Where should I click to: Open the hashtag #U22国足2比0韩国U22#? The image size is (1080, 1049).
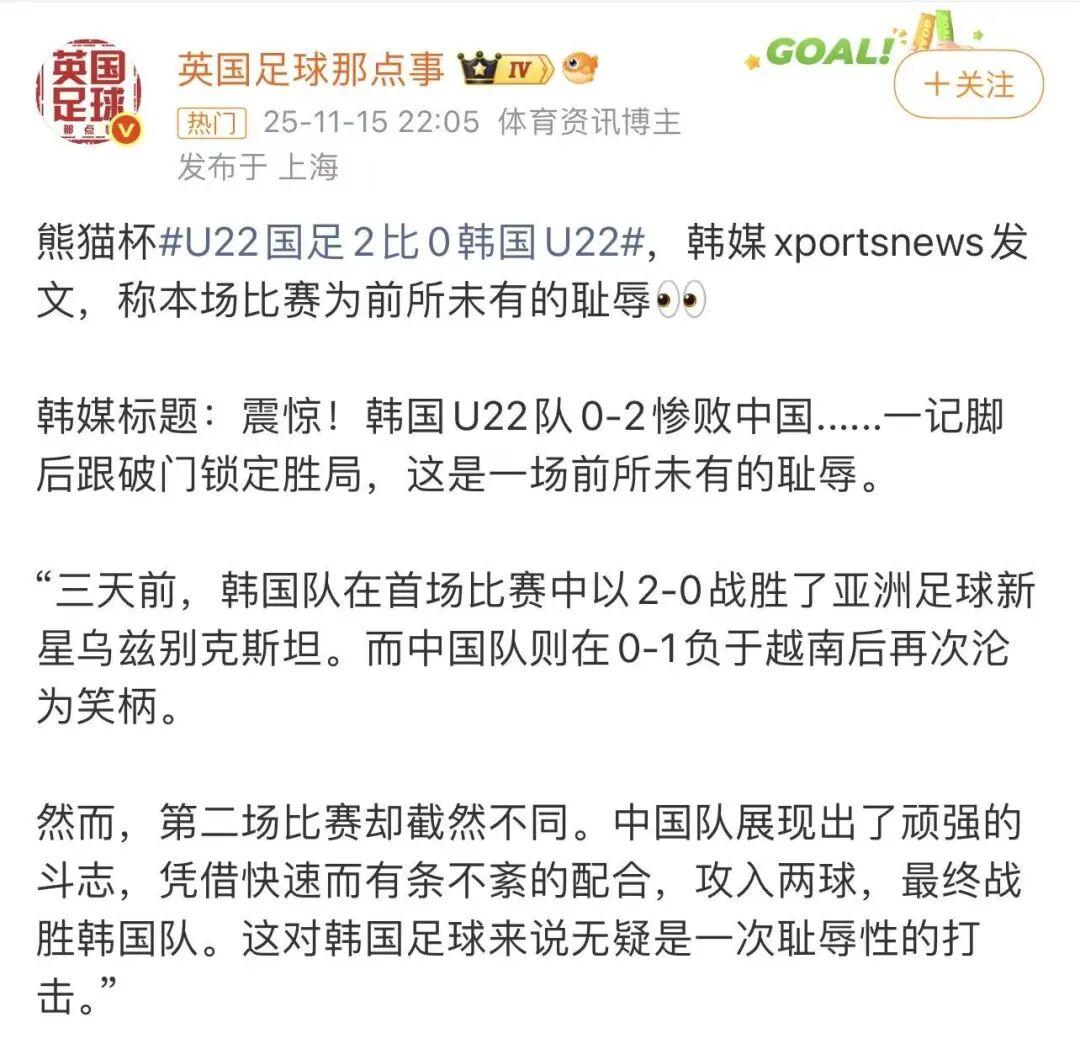coord(398,245)
